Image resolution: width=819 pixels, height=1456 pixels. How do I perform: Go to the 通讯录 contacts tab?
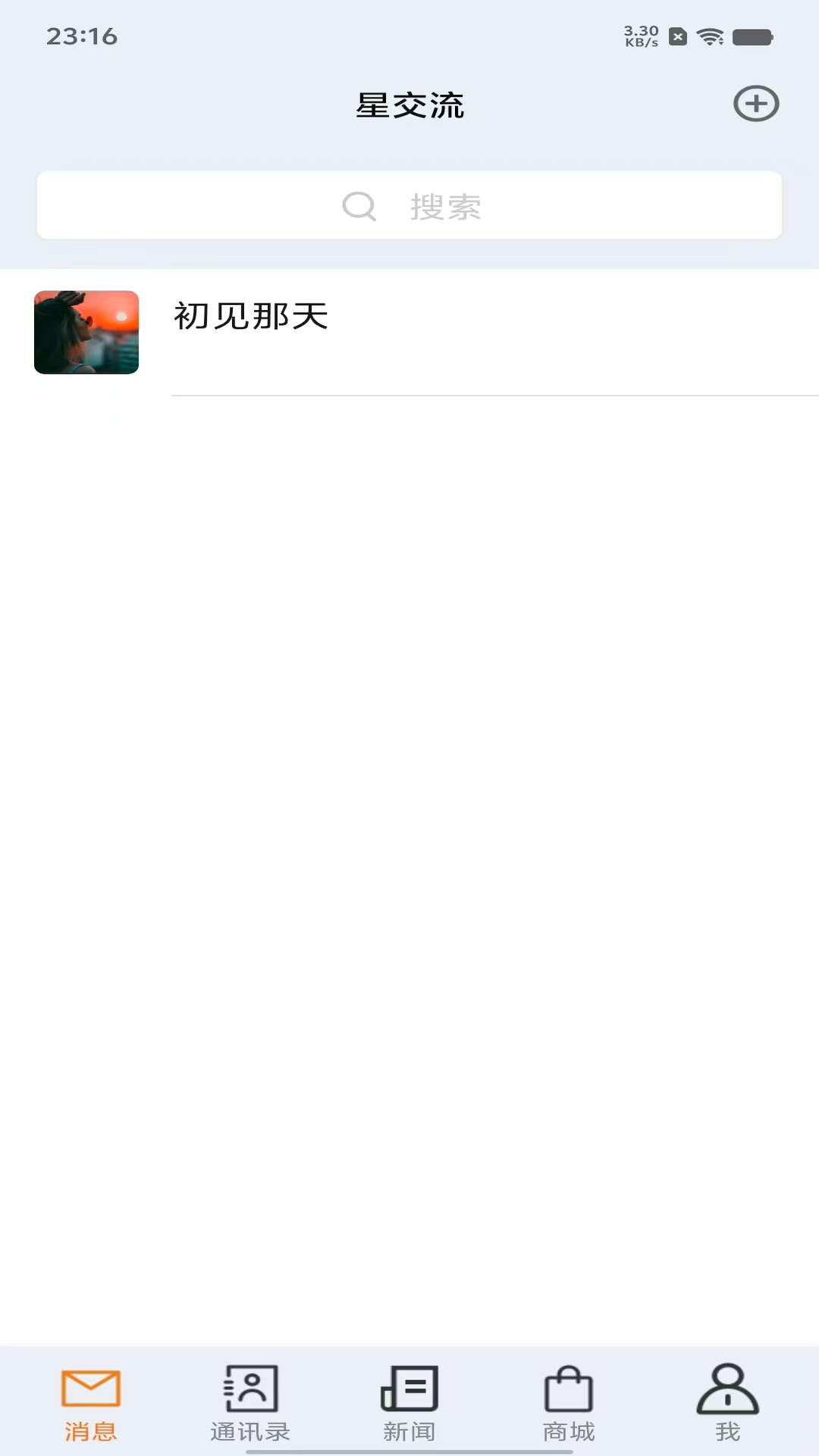pos(250,1404)
